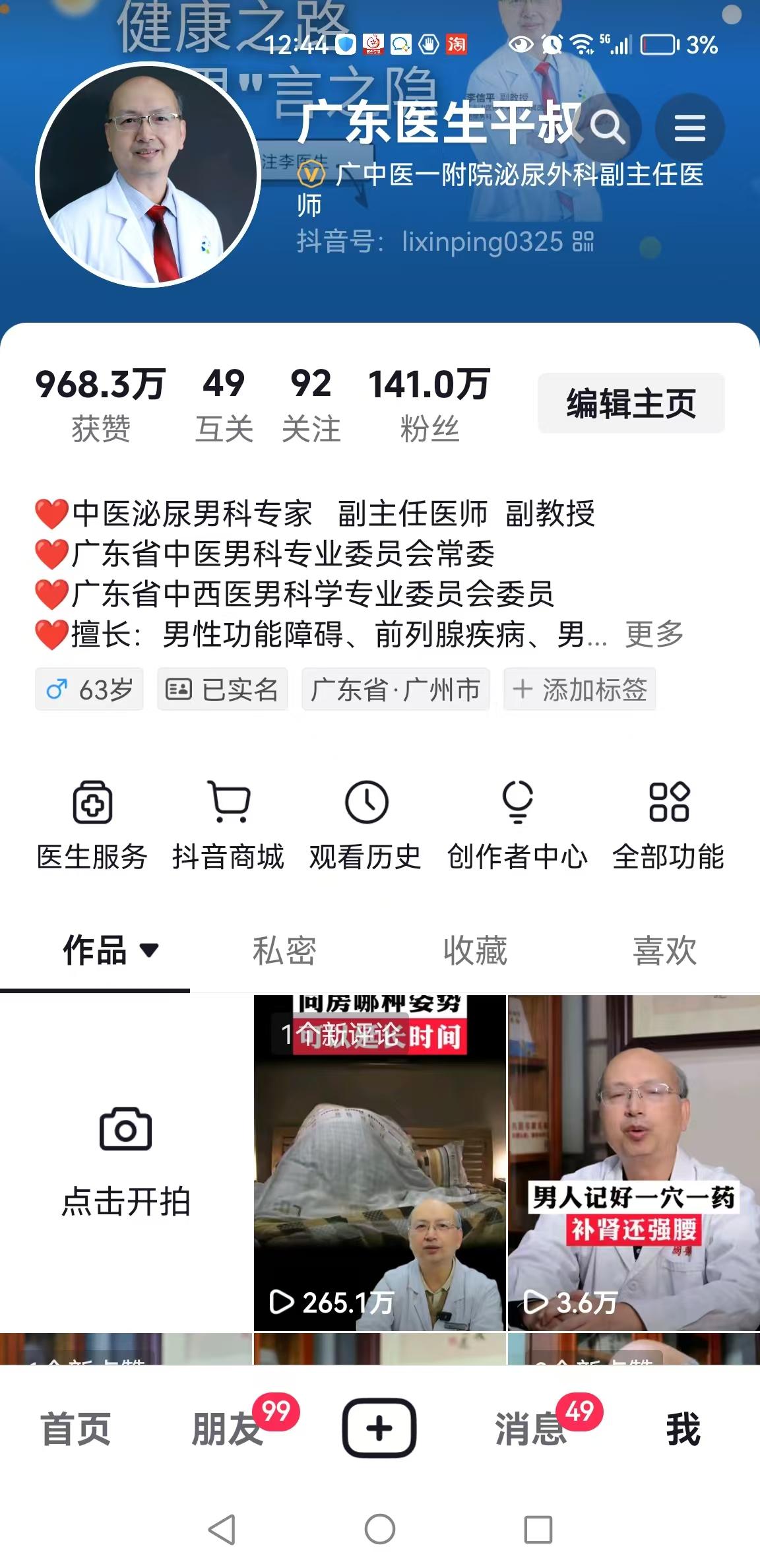This screenshot has height=1568, width=760.
Task: Tap 添加标签 to add a tag
Action: click(580, 690)
